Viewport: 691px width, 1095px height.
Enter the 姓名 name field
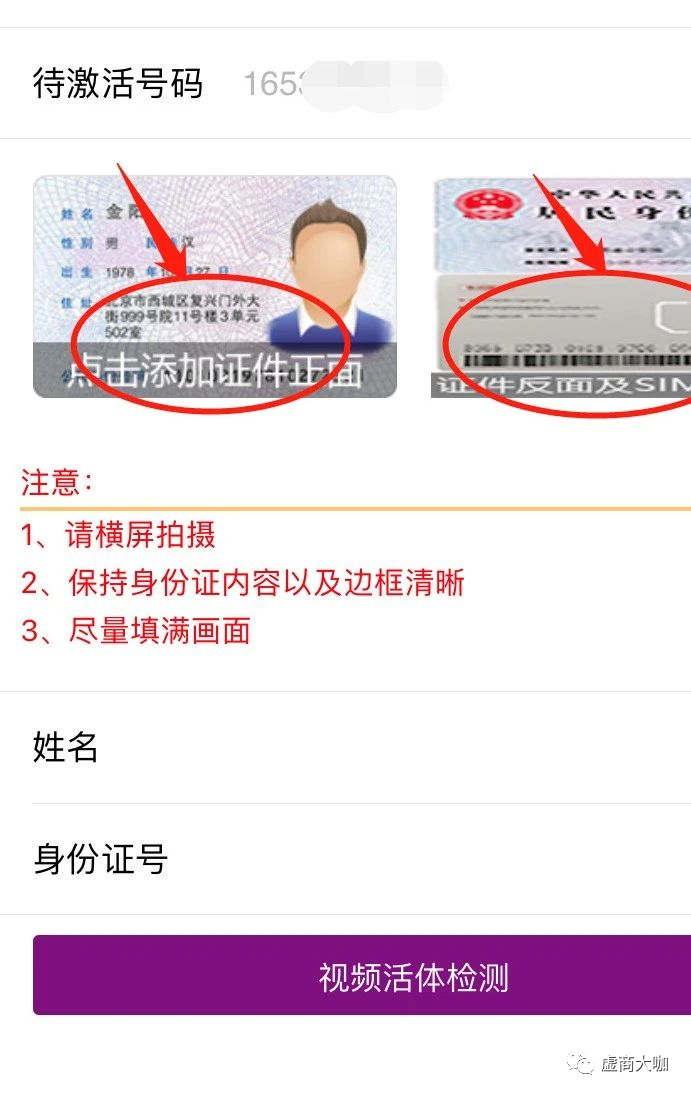(400, 747)
